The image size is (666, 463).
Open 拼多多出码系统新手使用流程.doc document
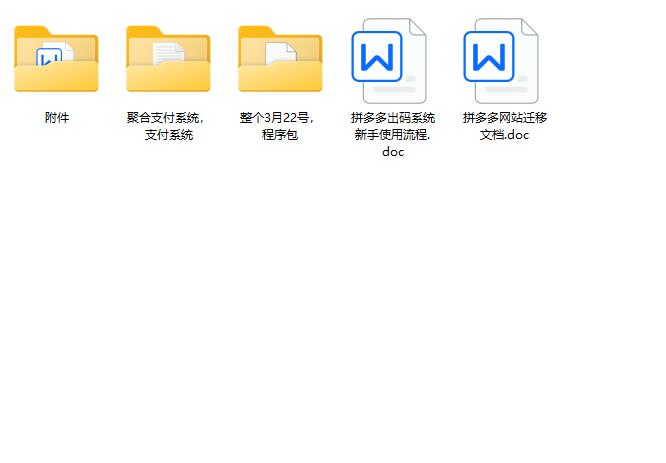pos(392,60)
